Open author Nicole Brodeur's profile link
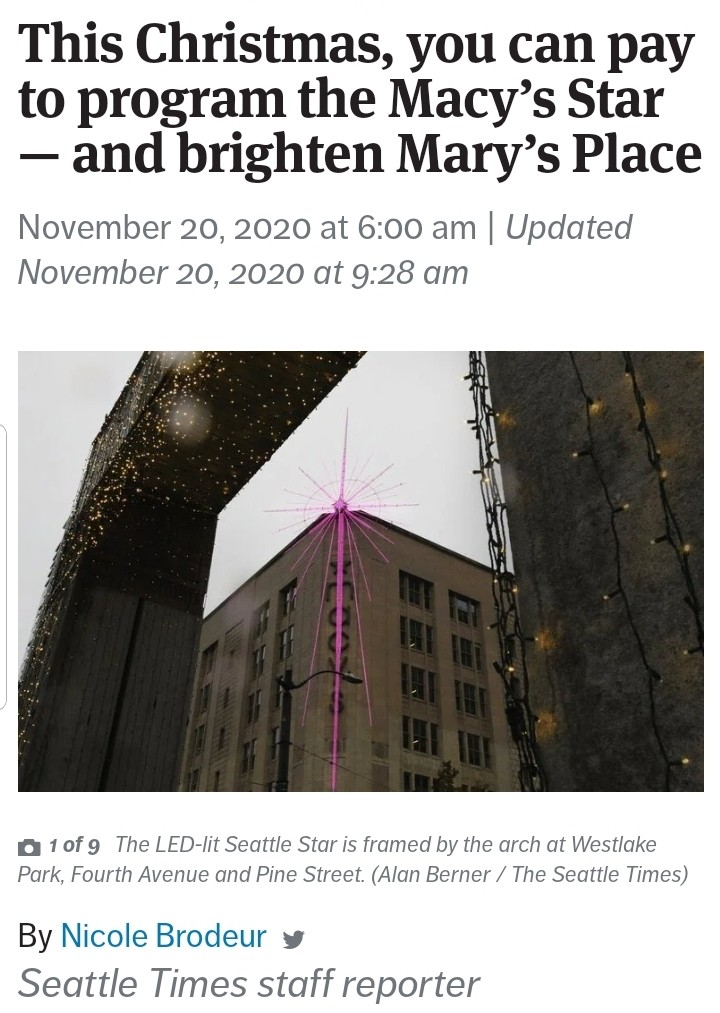The height and width of the screenshot is (1013, 720). point(163,936)
